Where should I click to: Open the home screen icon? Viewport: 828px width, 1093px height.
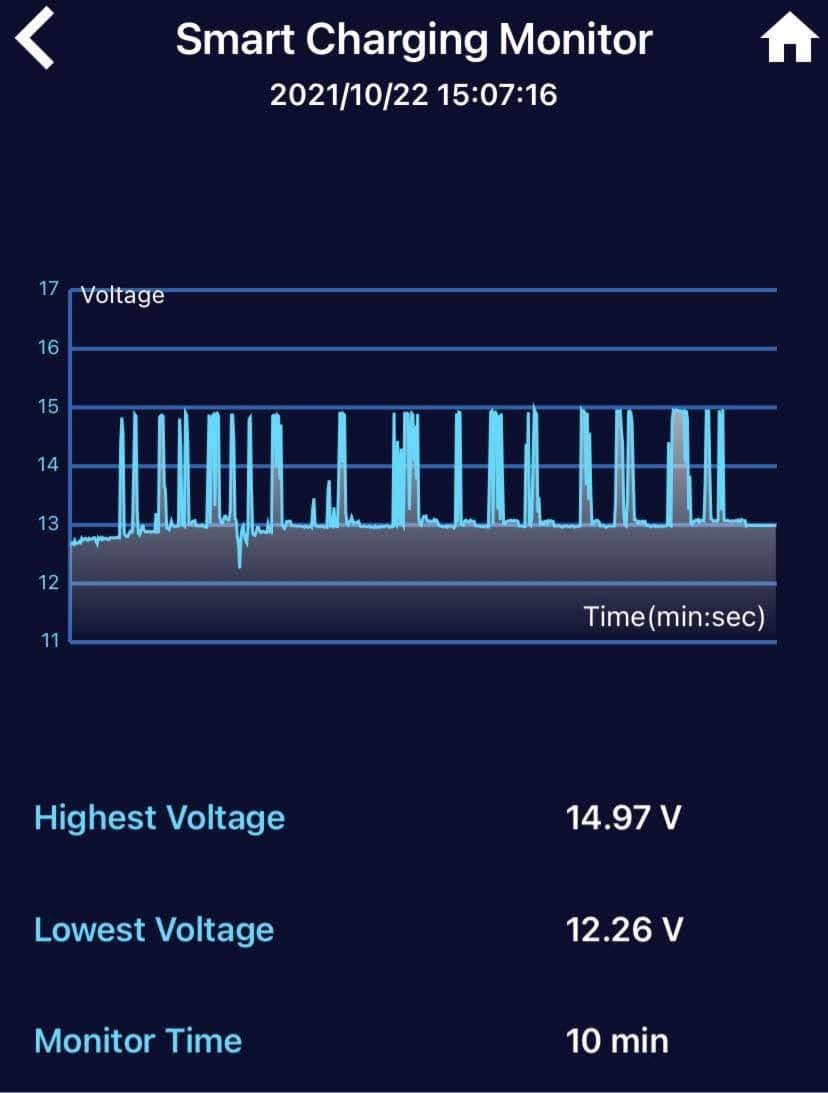[x=788, y=41]
